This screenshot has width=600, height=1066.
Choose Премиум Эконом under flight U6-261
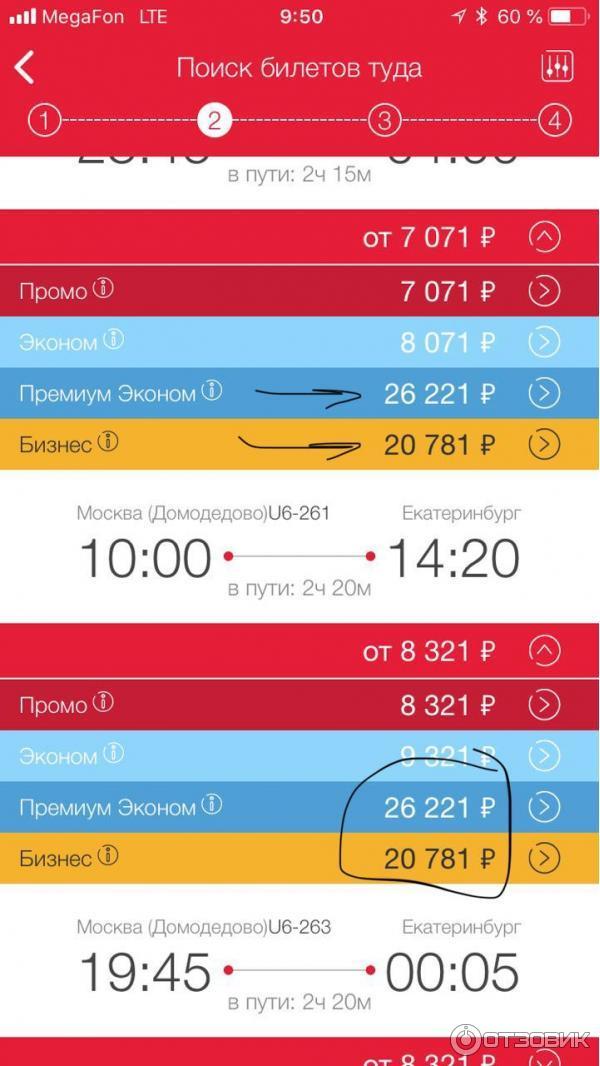(x=543, y=806)
